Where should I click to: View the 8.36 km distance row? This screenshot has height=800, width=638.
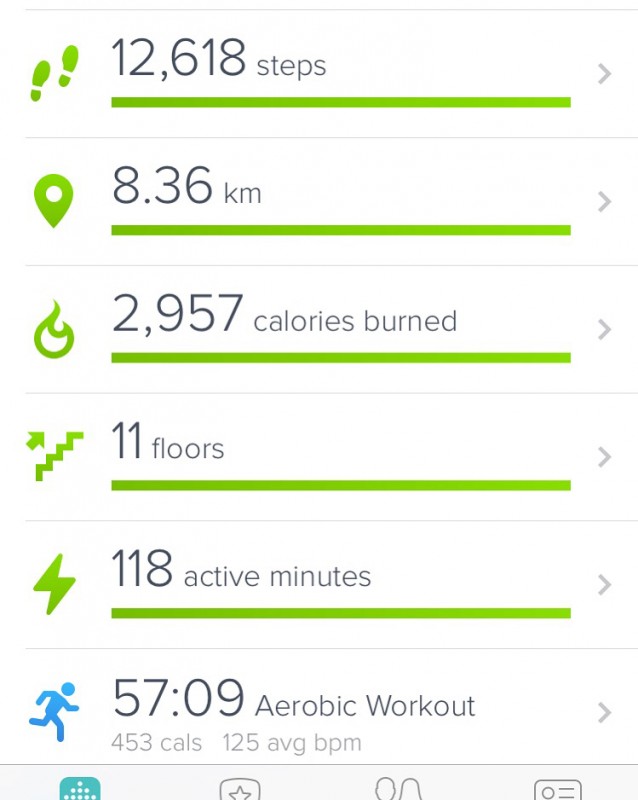point(320,201)
